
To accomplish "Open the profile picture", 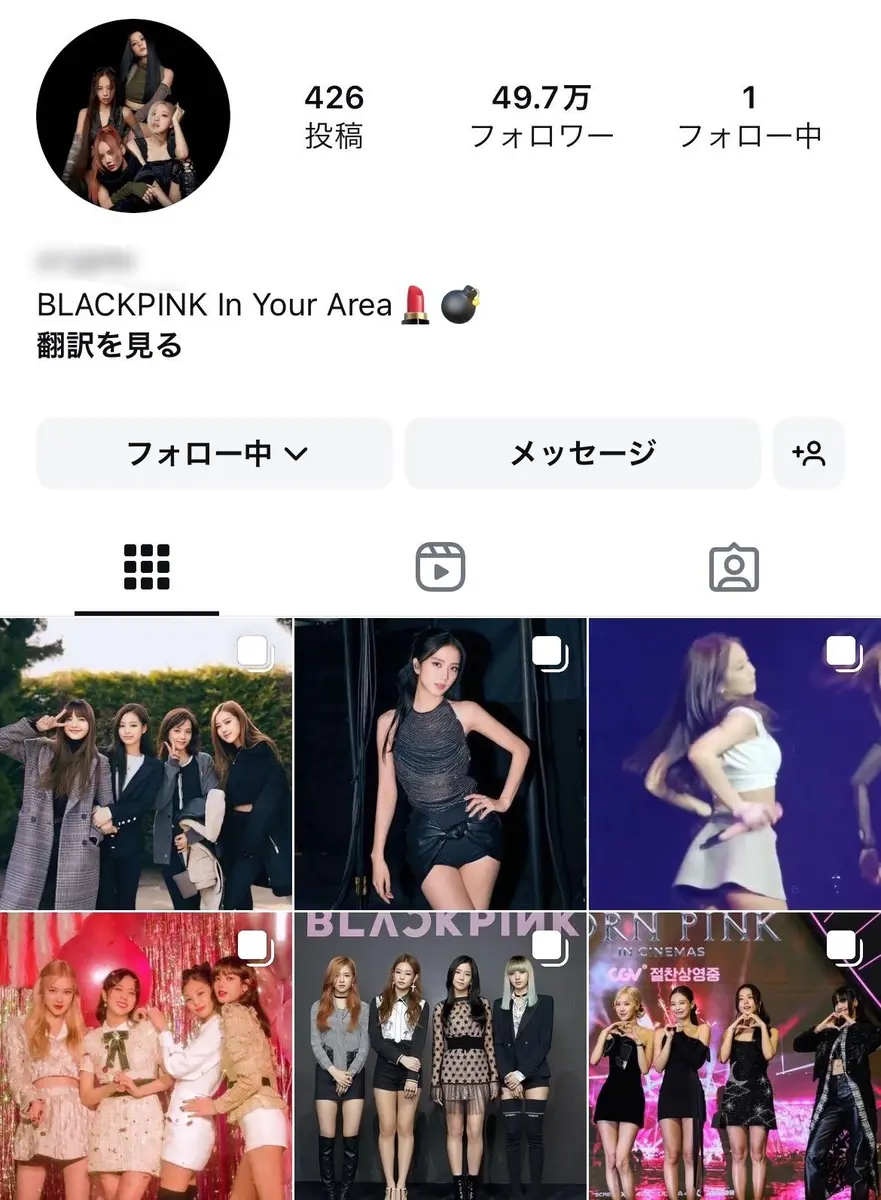I will (133, 115).
